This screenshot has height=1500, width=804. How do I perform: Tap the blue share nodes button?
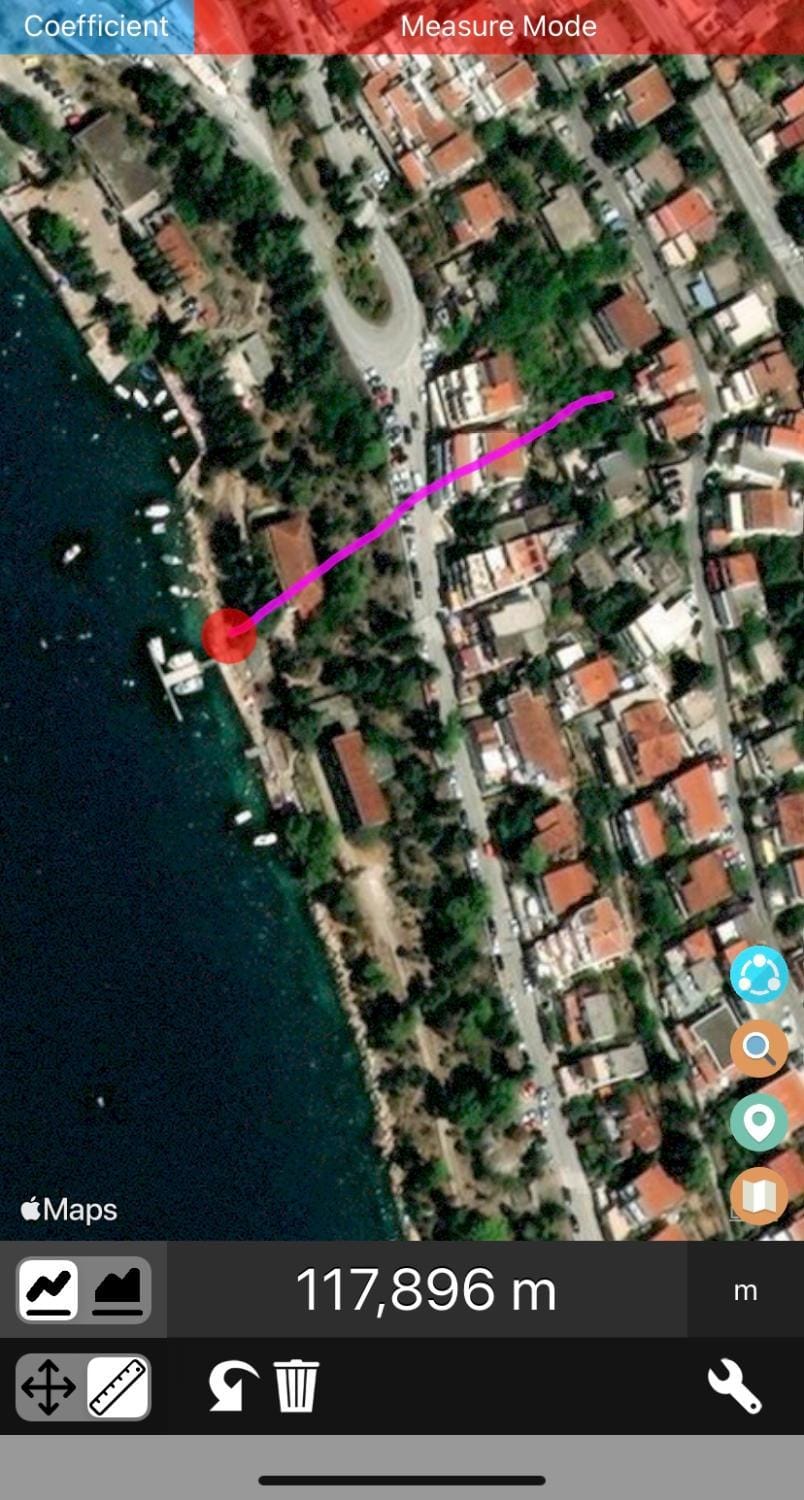tap(759, 975)
